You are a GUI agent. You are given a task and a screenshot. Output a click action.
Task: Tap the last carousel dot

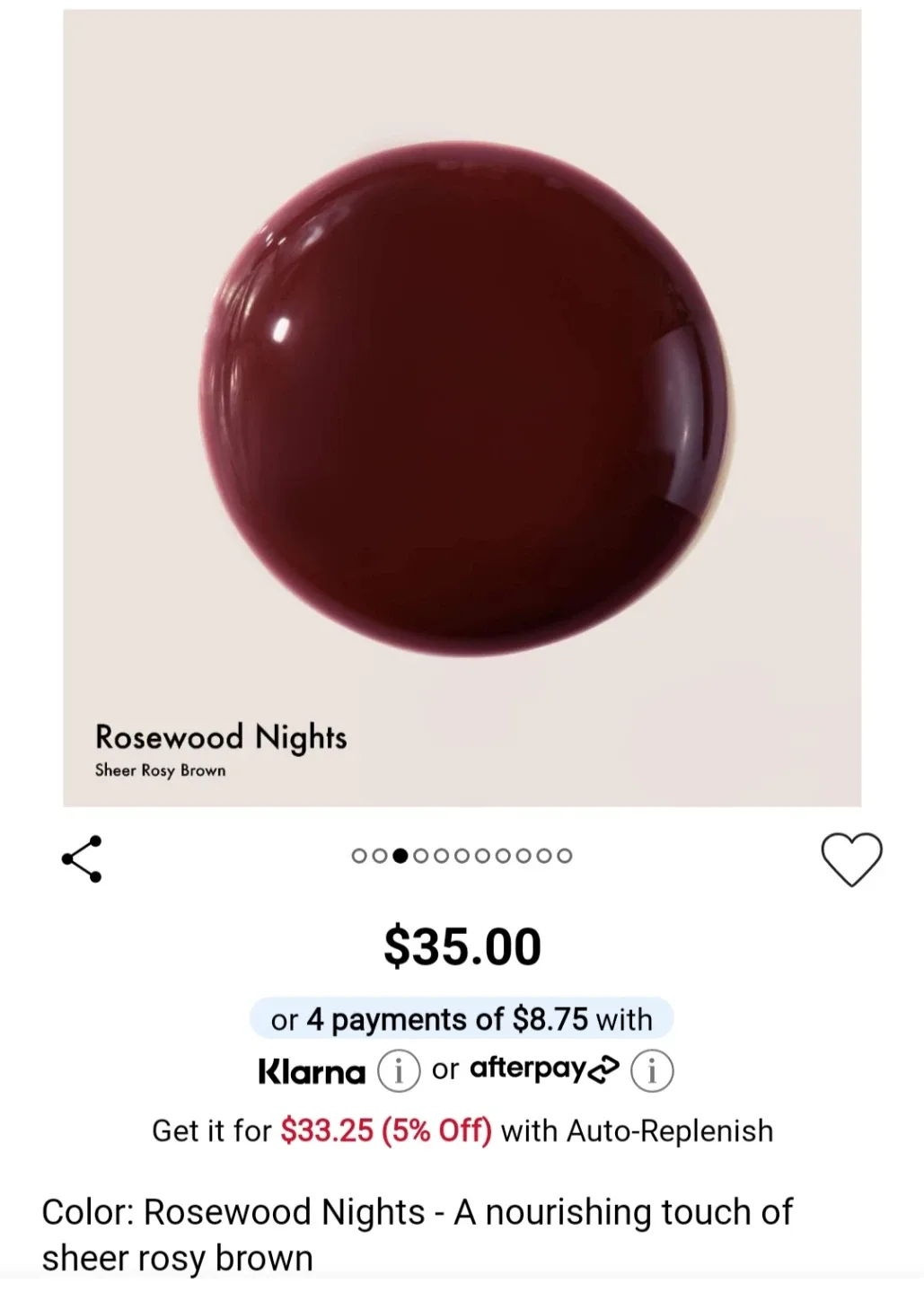coord(566,856)
